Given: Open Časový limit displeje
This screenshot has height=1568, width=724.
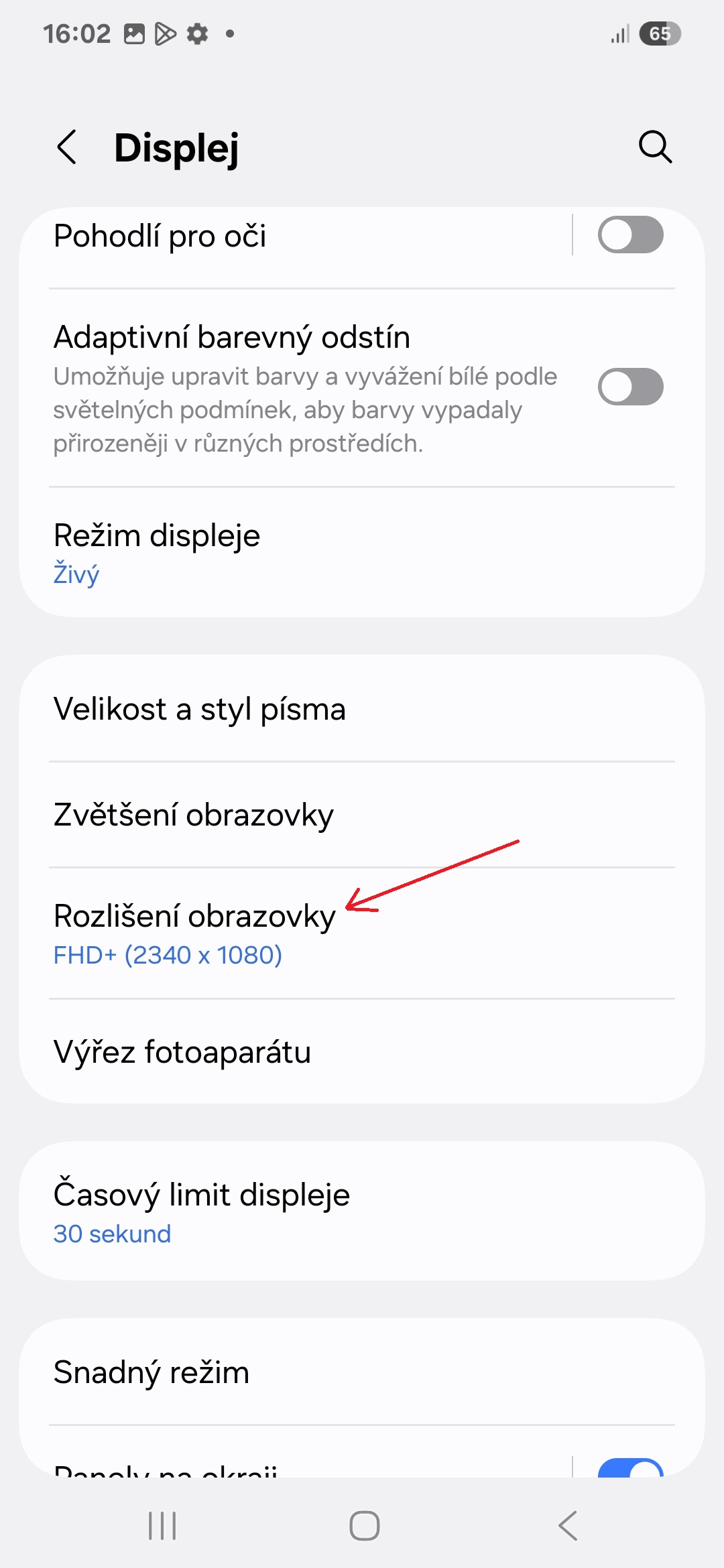Looking at the screenshot, I should coord(362,1212).
